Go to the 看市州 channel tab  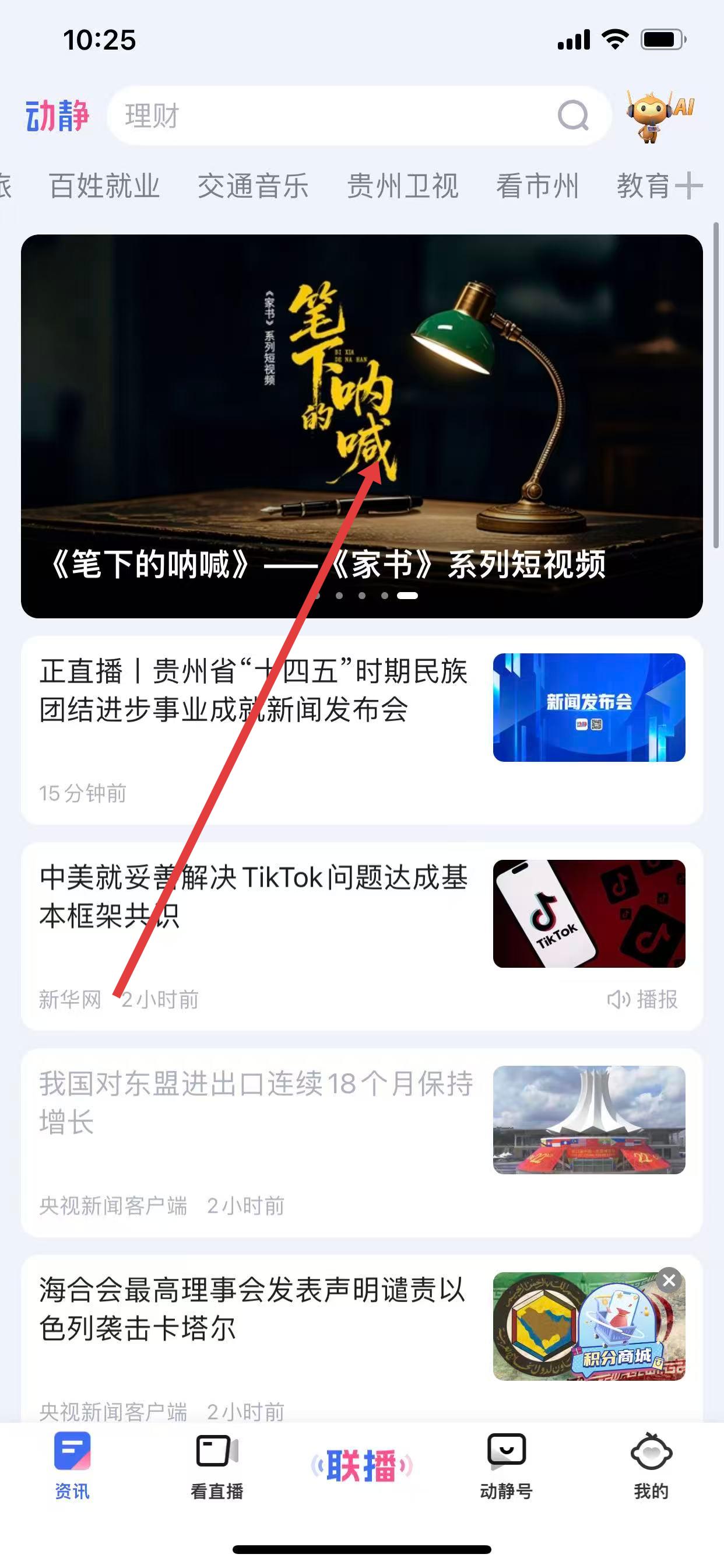click(537, 185)
